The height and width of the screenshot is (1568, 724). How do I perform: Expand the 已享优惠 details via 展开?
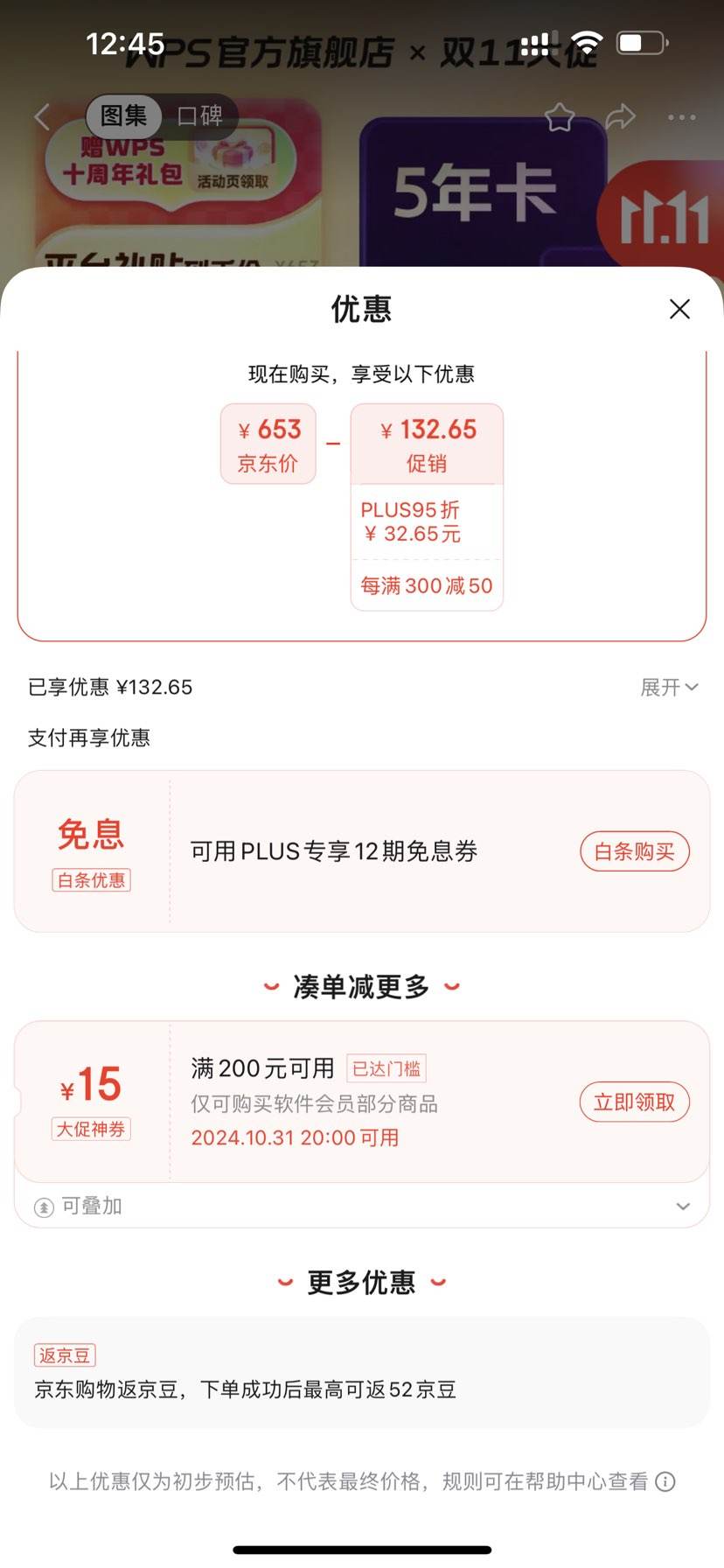(x=670, y=688)
